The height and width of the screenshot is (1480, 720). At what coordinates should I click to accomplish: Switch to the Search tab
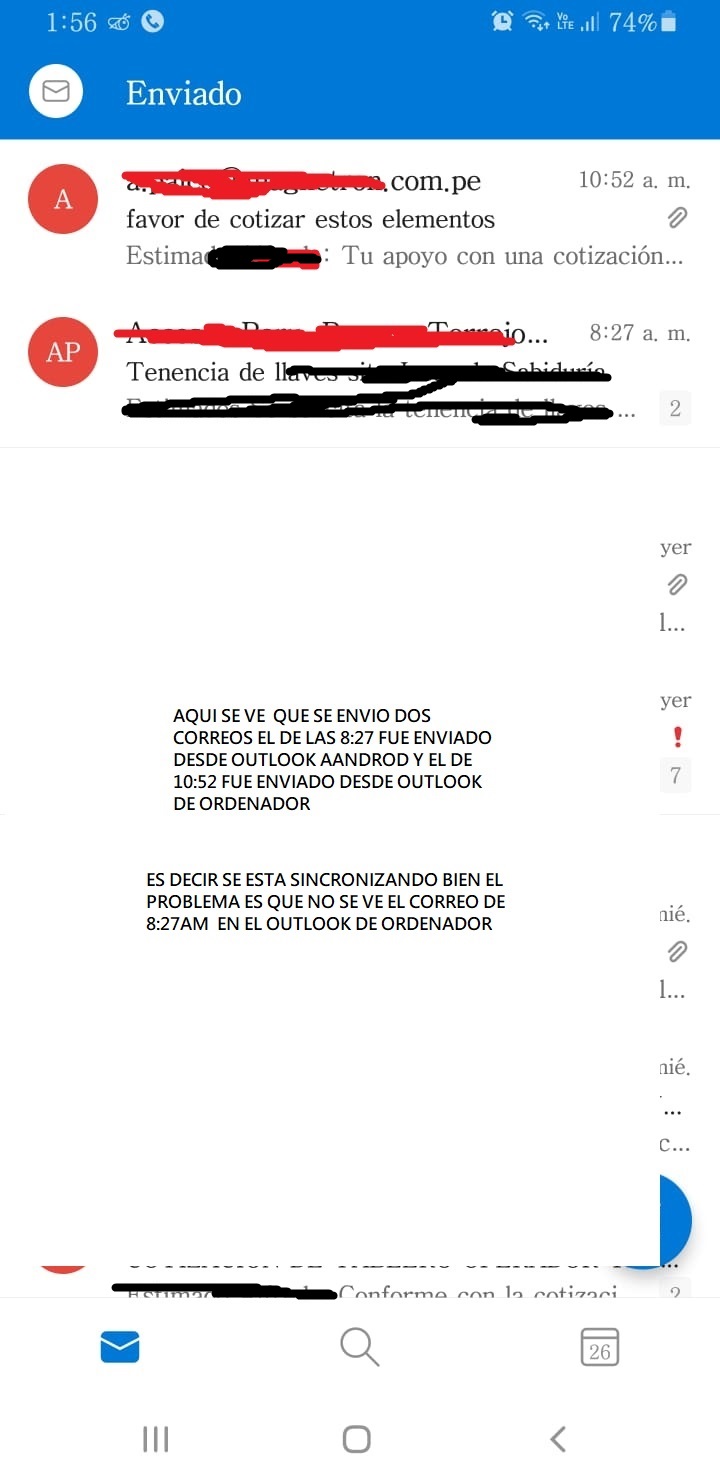click(359, 1347)
